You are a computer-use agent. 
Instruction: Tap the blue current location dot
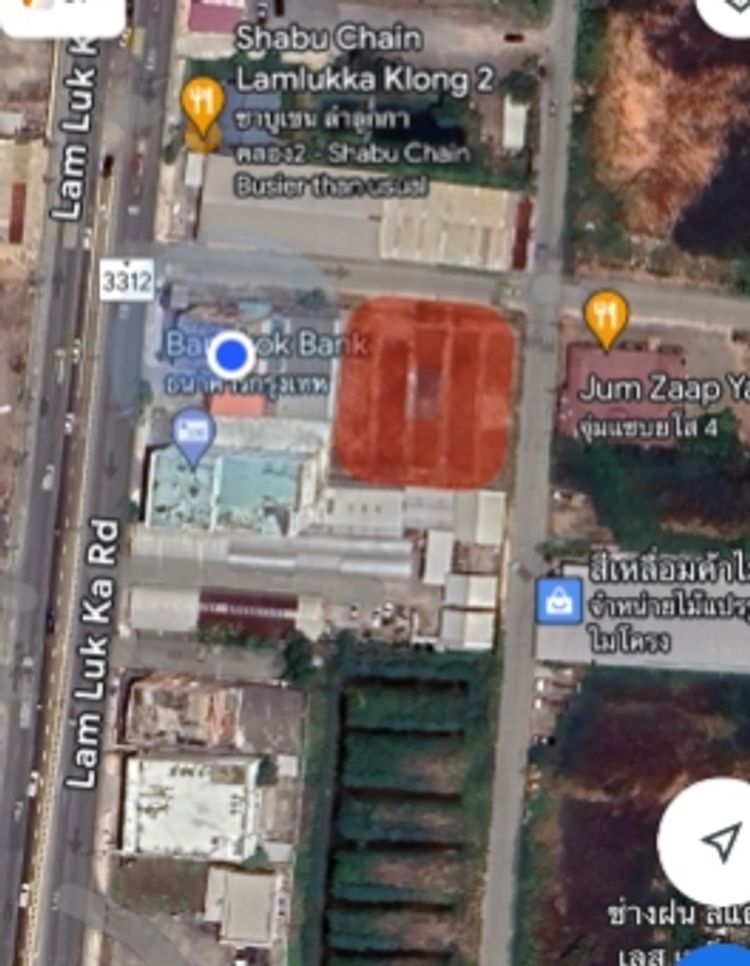pos(232,354)
